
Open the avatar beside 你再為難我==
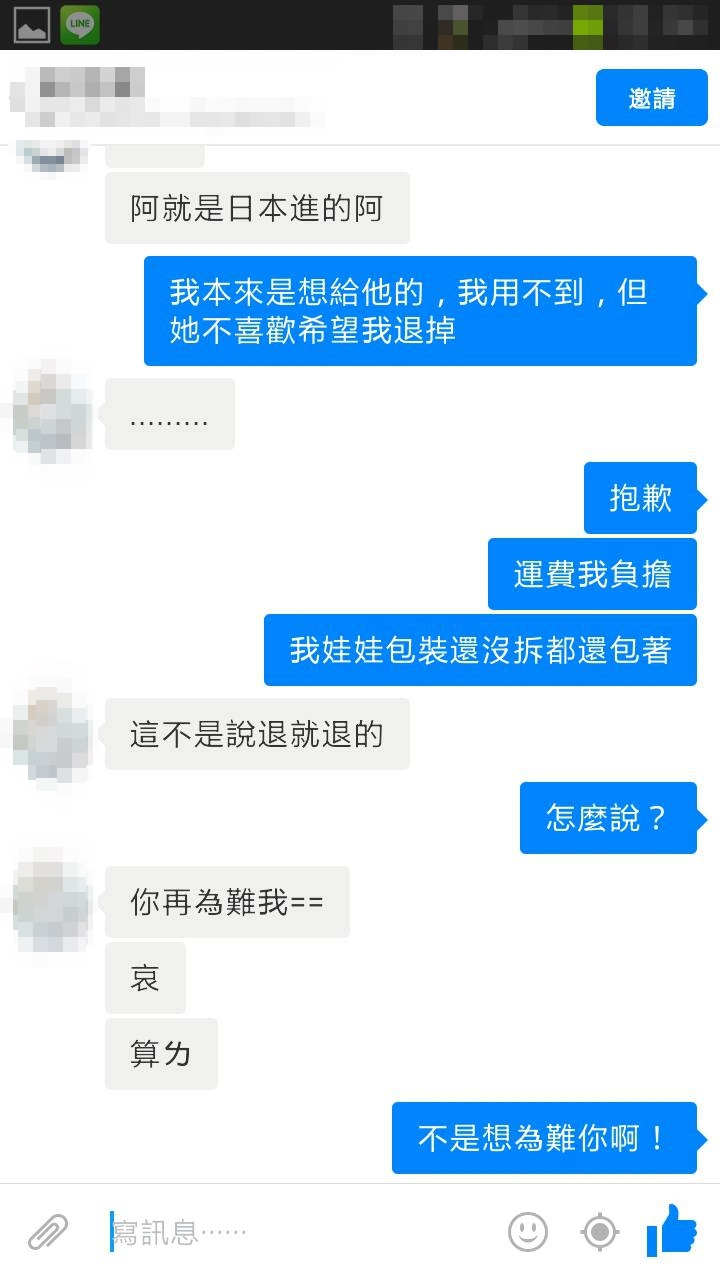pyautogui.click(x=50, y=902)
